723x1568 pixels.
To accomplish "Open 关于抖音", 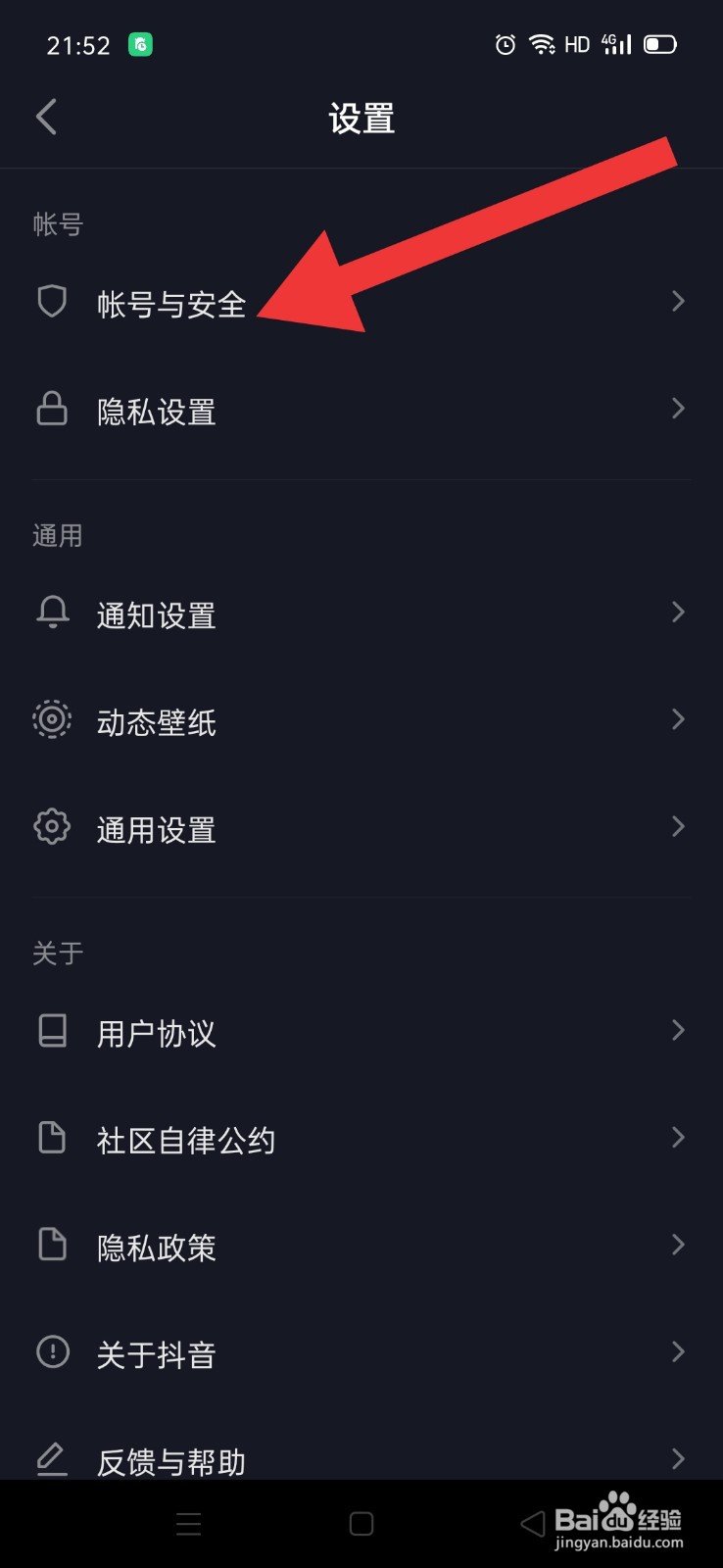I will click(x=157, y=1354).
